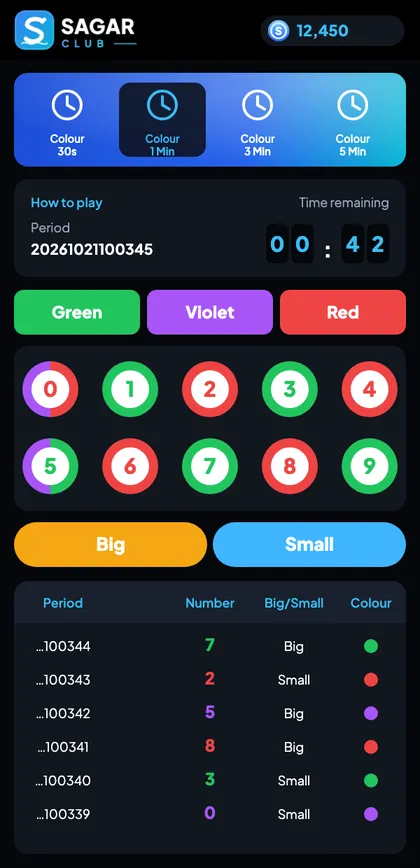Choose the Violet button

(210, 312)
